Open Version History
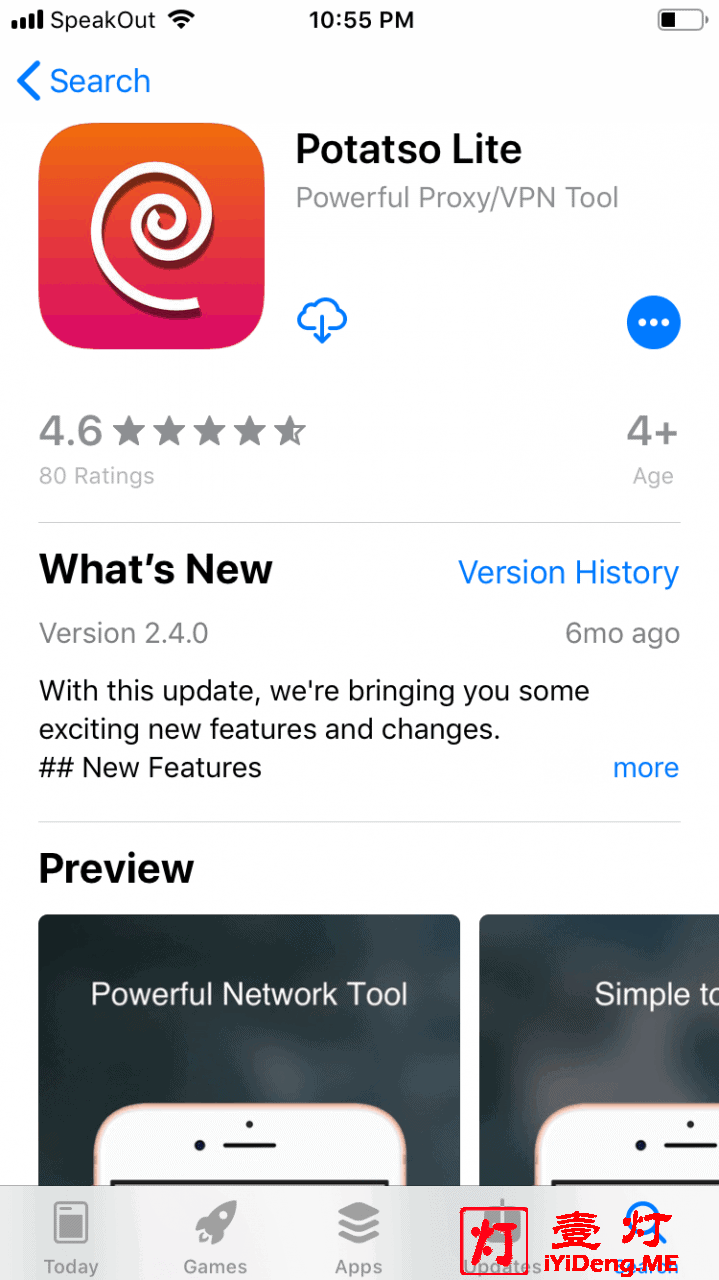 (568, 572)
